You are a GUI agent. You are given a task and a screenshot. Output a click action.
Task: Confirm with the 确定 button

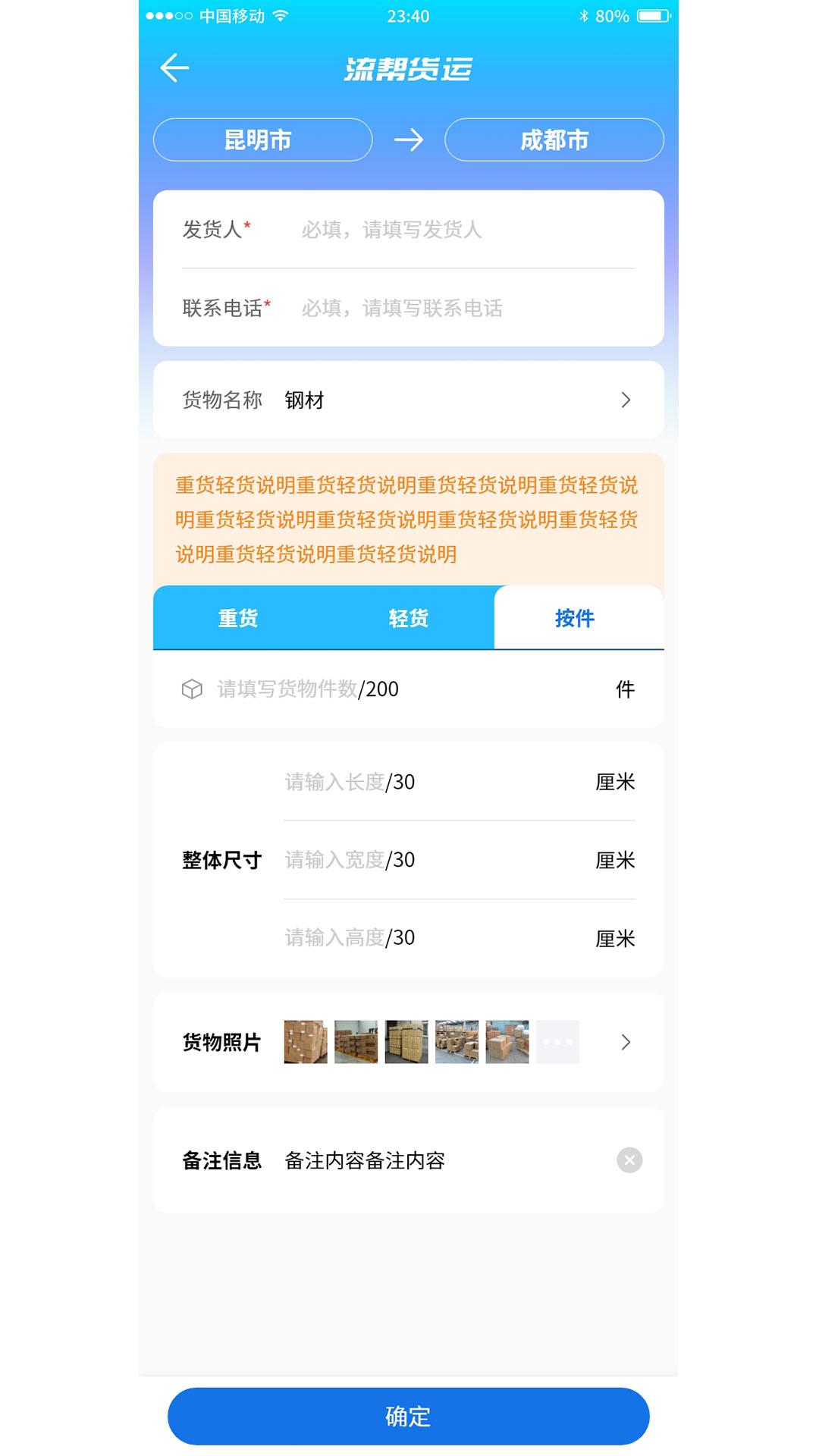pyautogui.click(x=409, y=1416)
